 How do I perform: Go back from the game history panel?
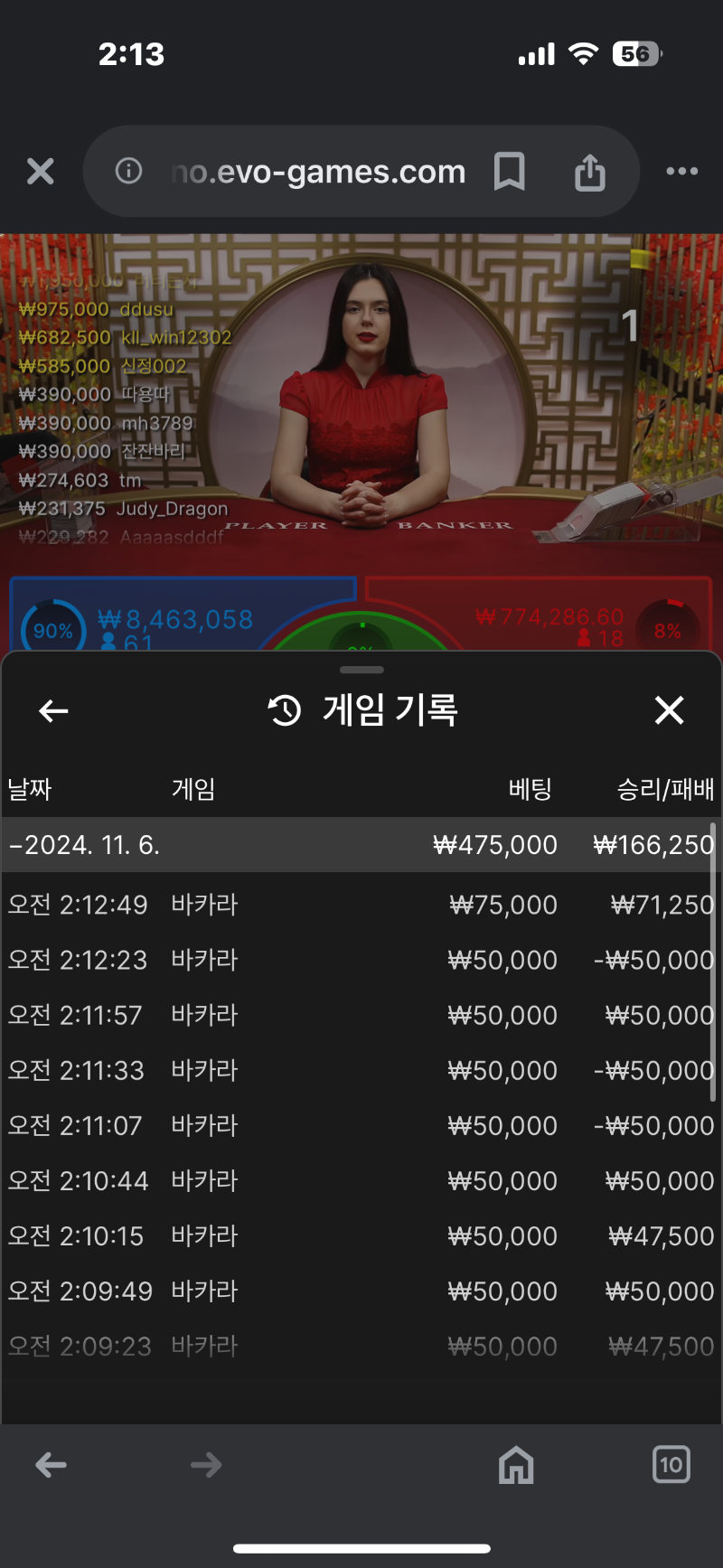[53, 711]
